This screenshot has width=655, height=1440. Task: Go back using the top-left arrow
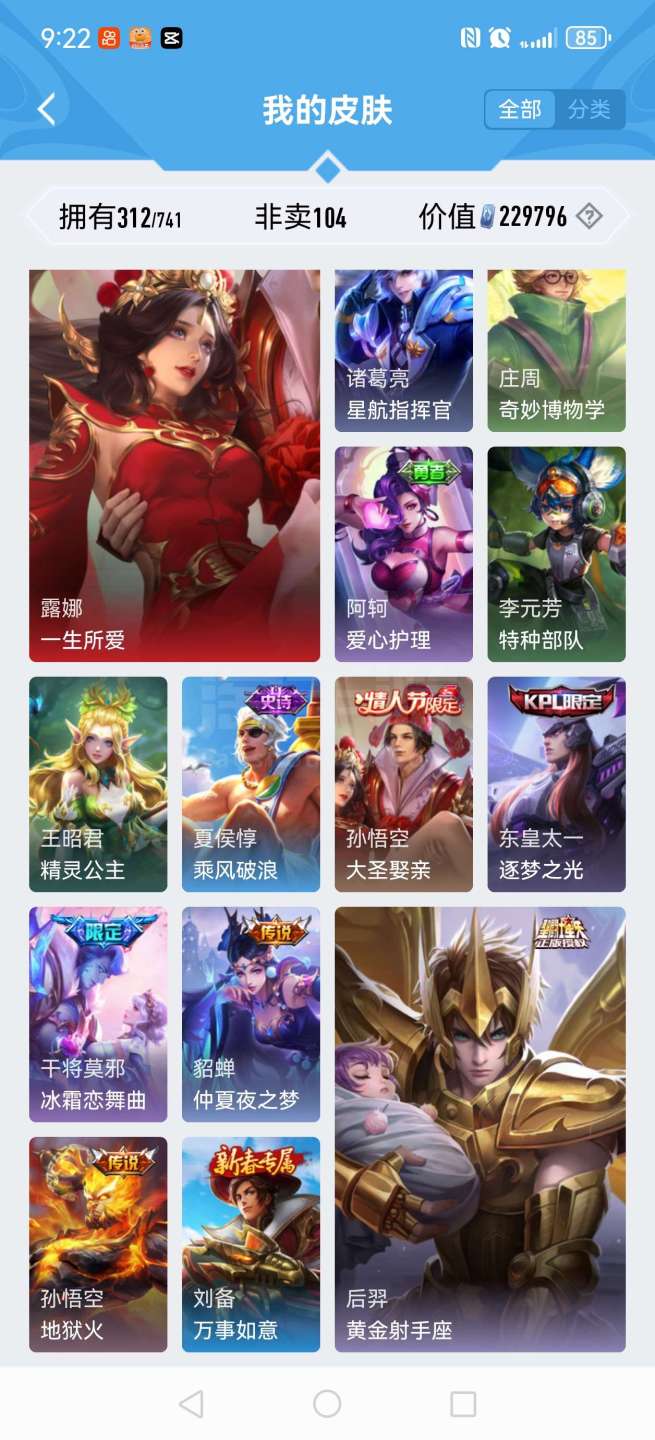pyautogui.click(x=46, y=109)
